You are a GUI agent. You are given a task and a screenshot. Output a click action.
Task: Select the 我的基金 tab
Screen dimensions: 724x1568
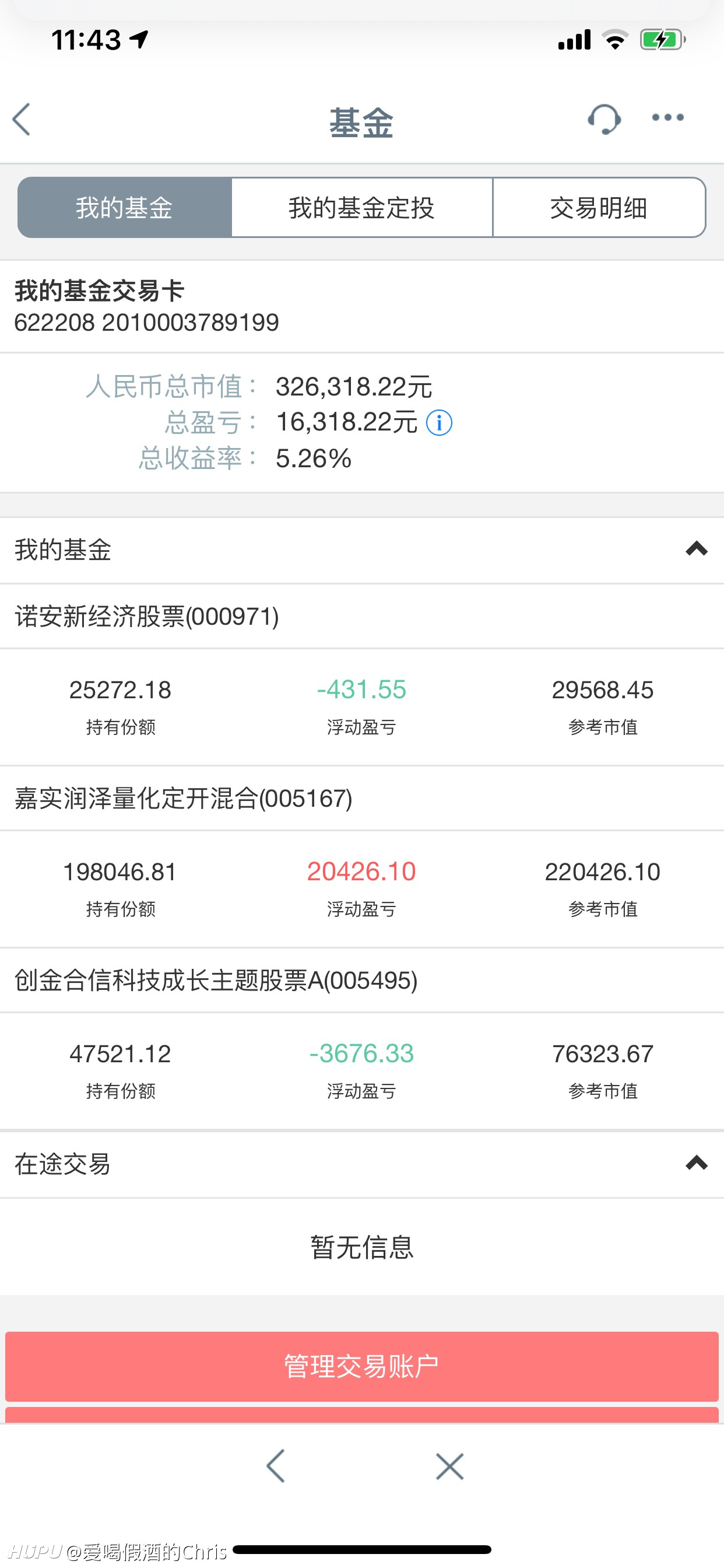tap(125, 208)
